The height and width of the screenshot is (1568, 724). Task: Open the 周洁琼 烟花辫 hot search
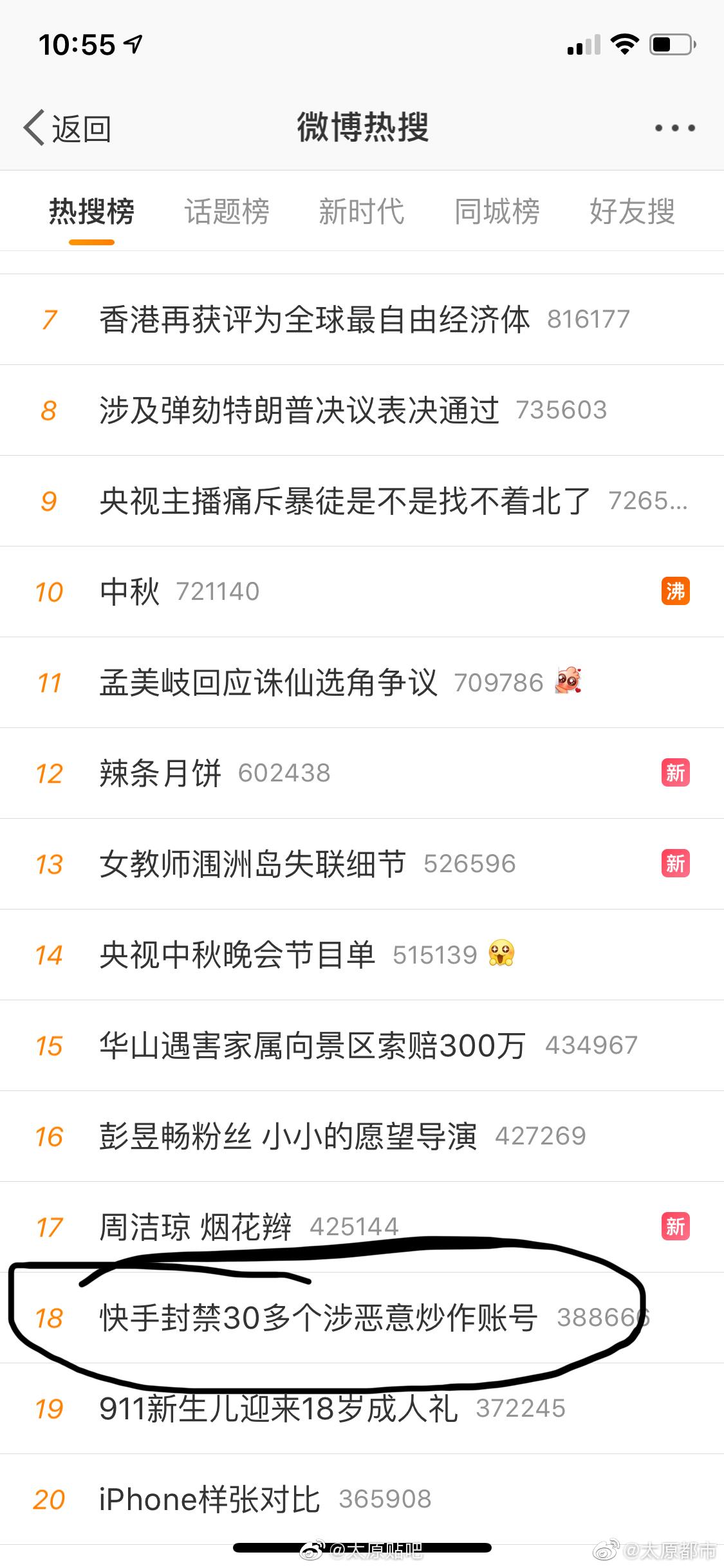pyautogui.click(x=195, y=1227)
